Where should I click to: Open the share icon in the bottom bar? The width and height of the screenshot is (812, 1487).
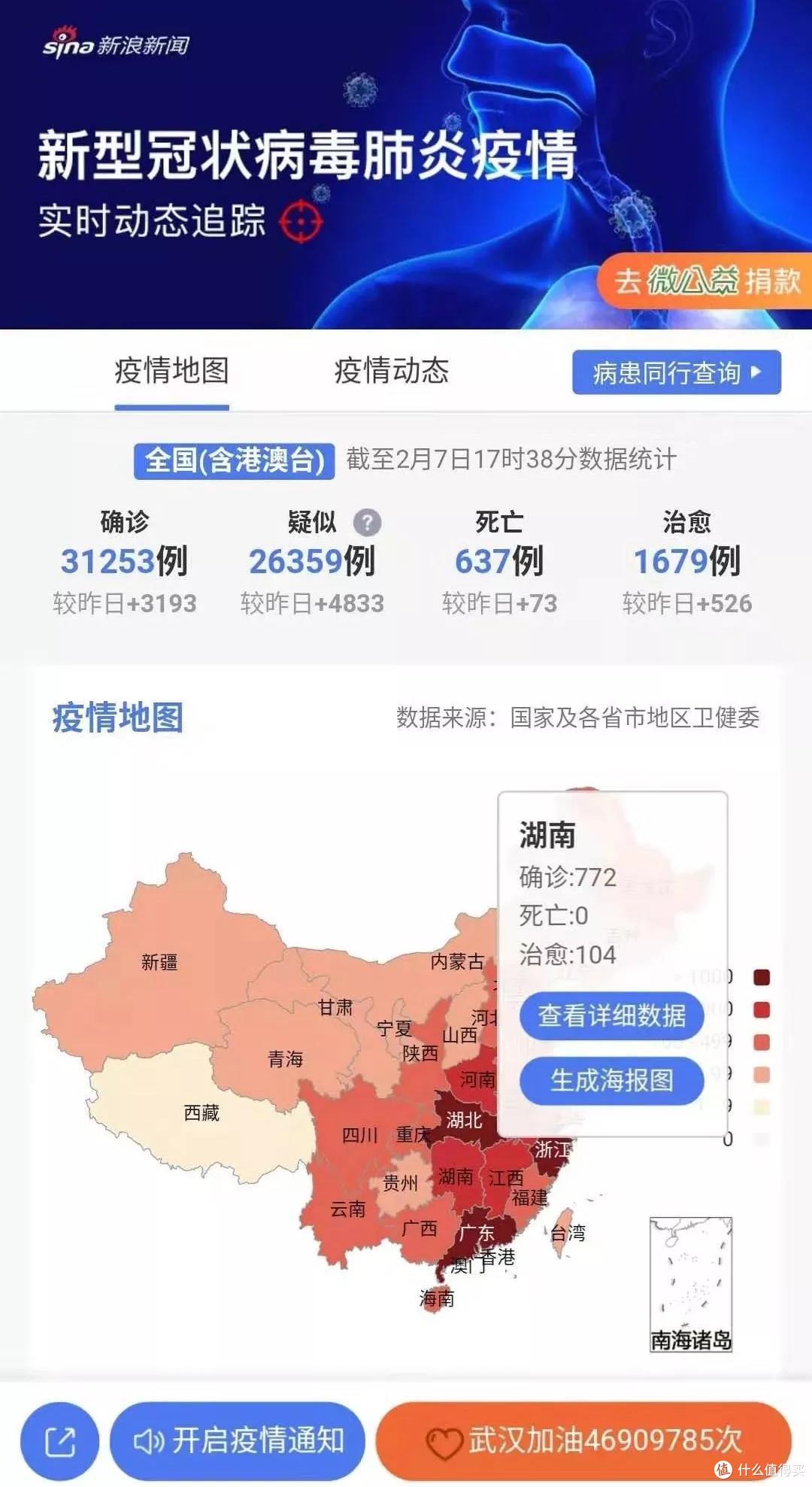59,1440
